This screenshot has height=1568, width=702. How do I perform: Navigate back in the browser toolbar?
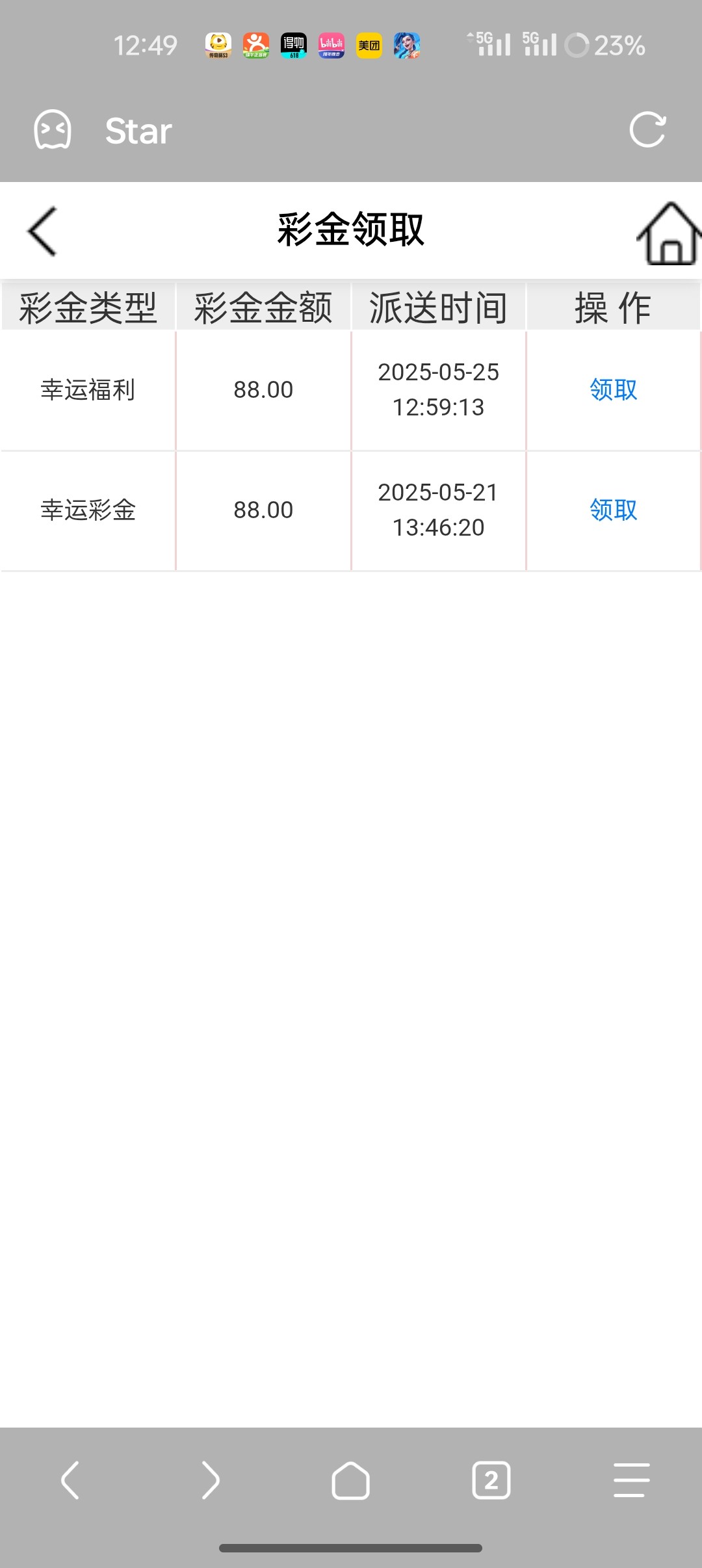point(70,1480)
